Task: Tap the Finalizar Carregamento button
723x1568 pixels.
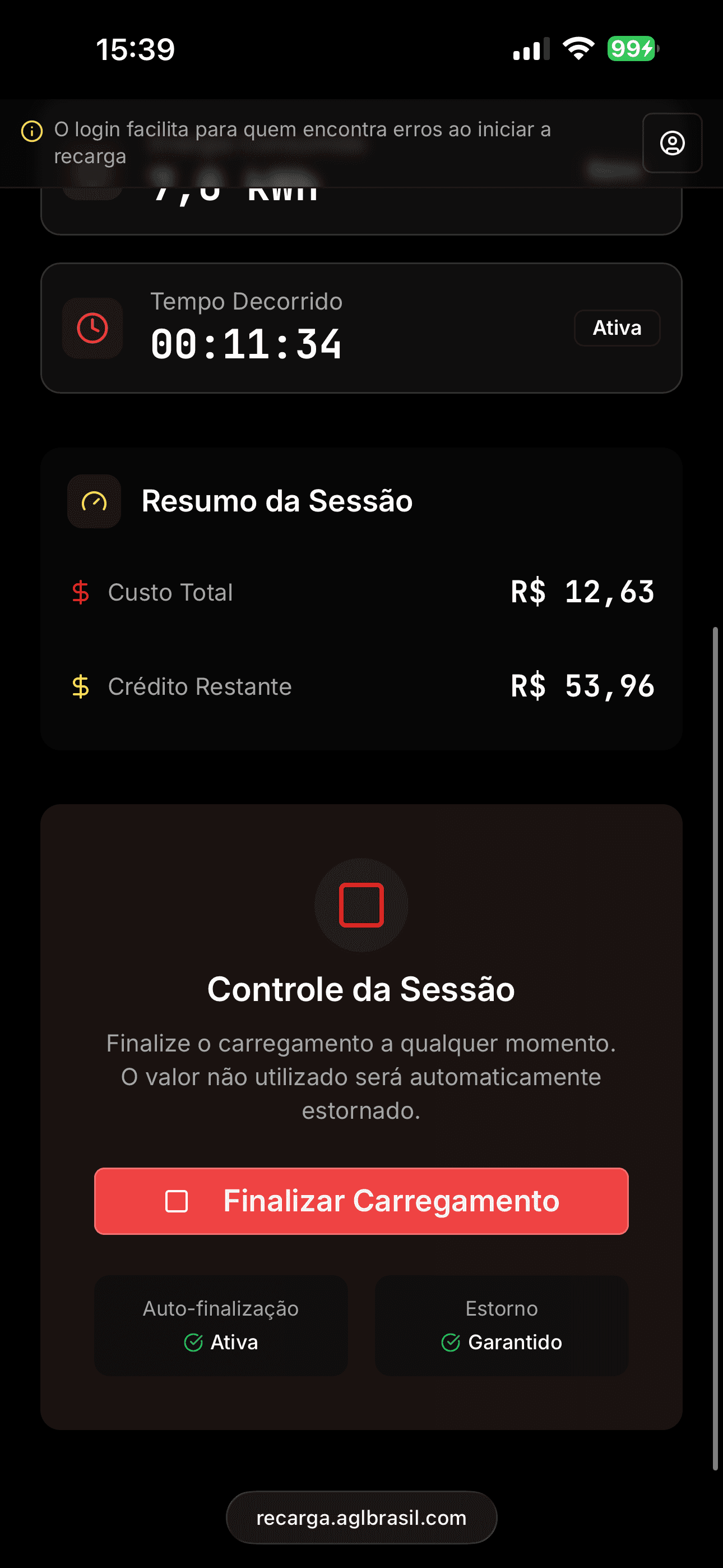Action: point(361,1200)
